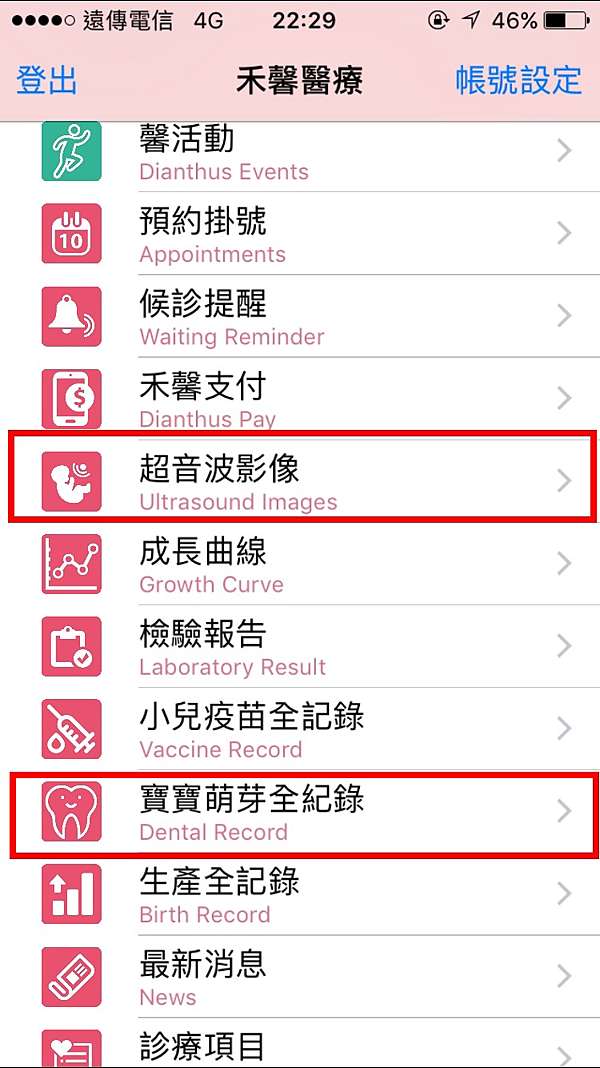Open 小兒疫苗全記錄 Vaccine Record
The image size is (600, 1068).
pos(300,728)
